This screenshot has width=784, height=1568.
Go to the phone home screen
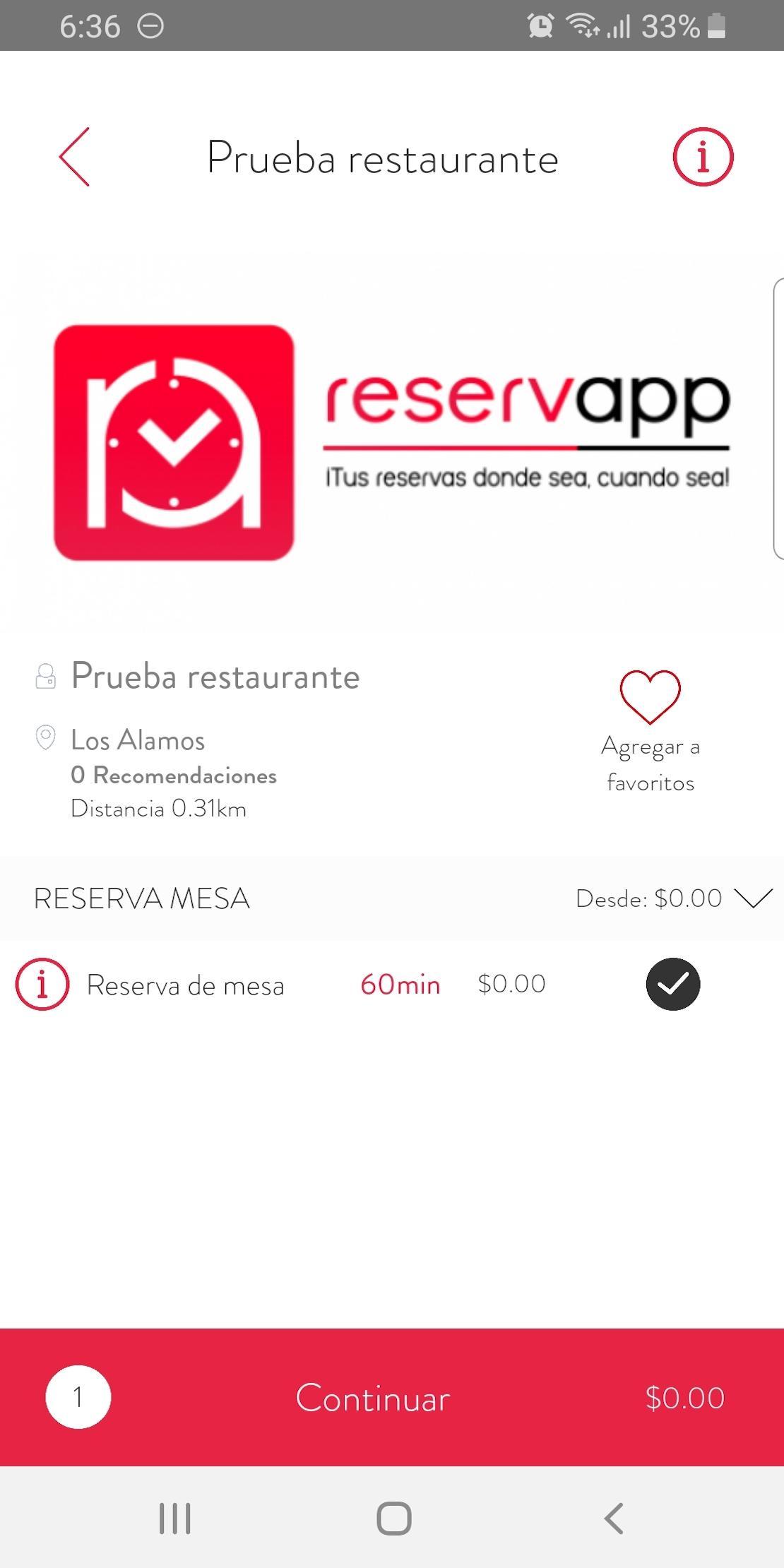pyautogui.click(x=393, y=1518)
